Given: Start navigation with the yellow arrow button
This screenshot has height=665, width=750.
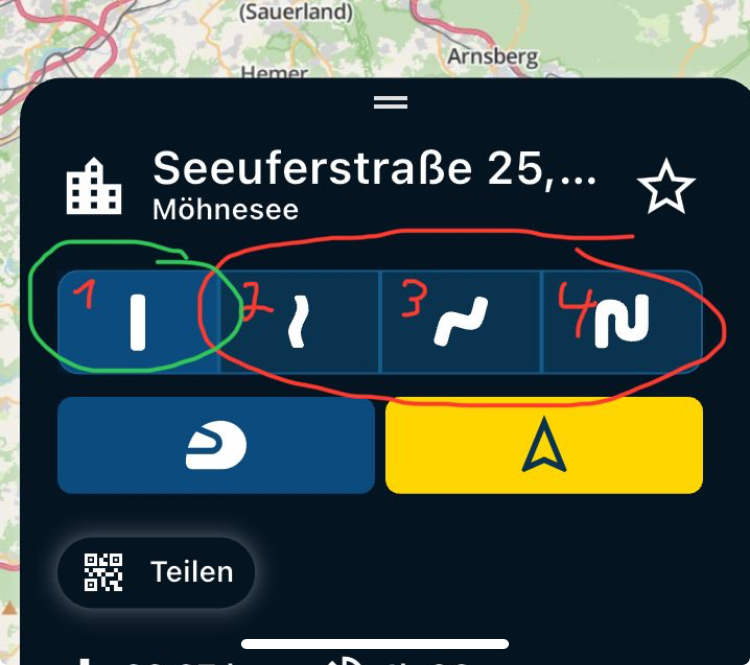Looking at the screenshot, I should 544,446.
